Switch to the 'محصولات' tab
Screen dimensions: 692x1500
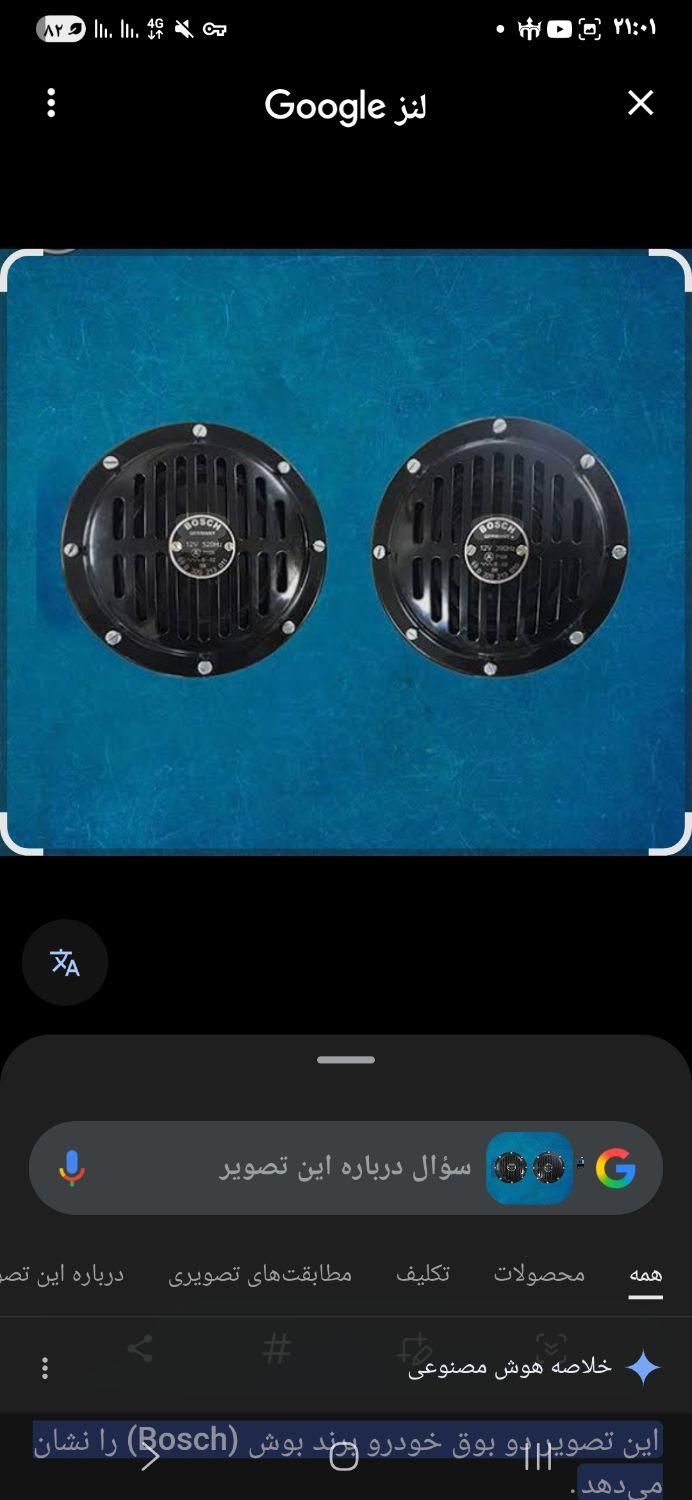point(539,1275)
